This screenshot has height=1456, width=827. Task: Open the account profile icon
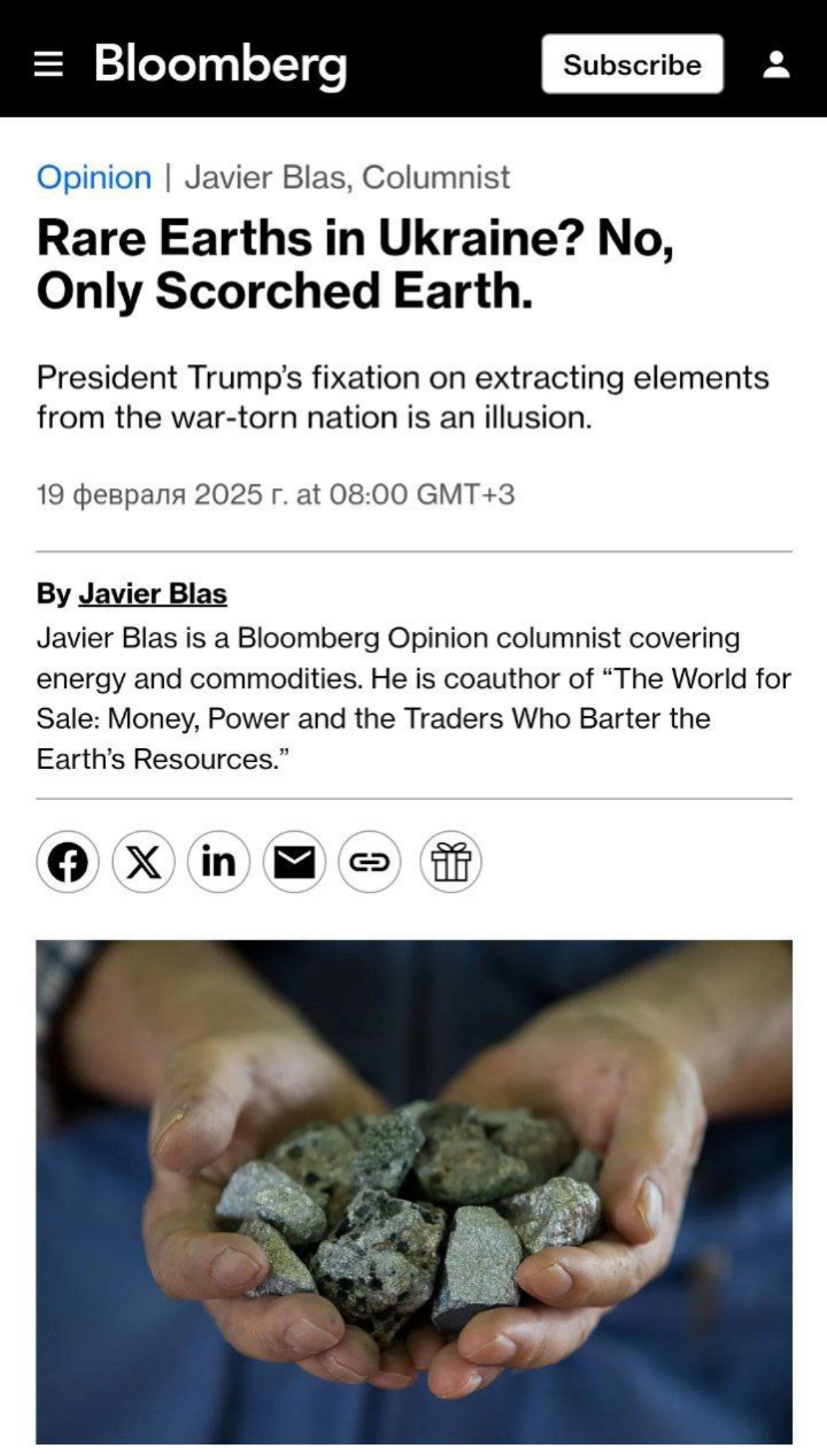coord(776,65)
